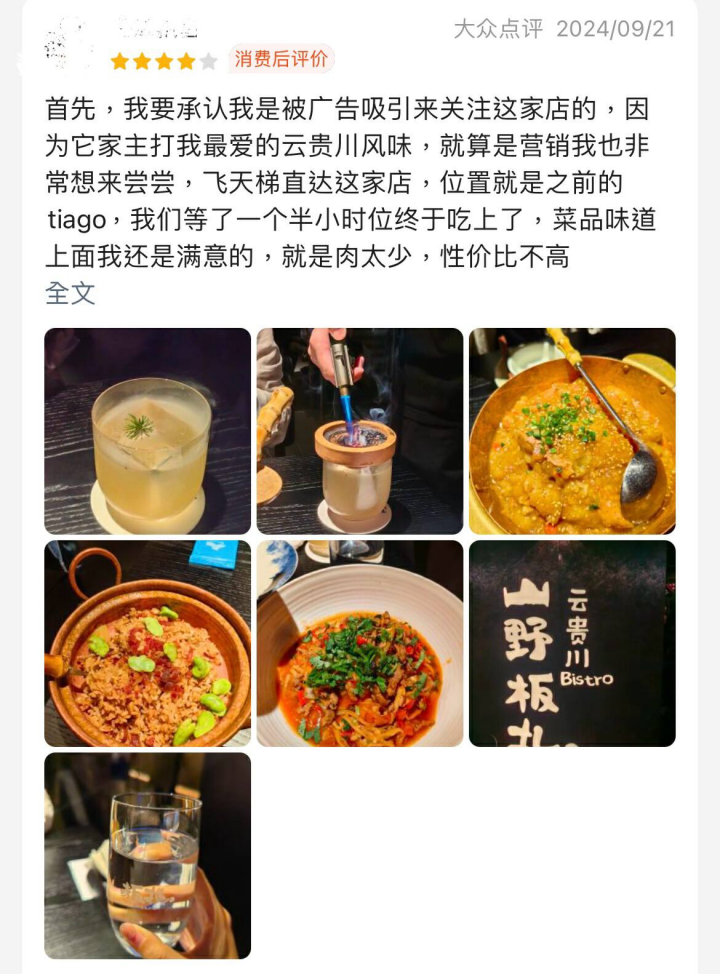Screen dimensions: 720x974
Task: View the 山野板扎 Bistro sign photo
Action: point(572,643)
